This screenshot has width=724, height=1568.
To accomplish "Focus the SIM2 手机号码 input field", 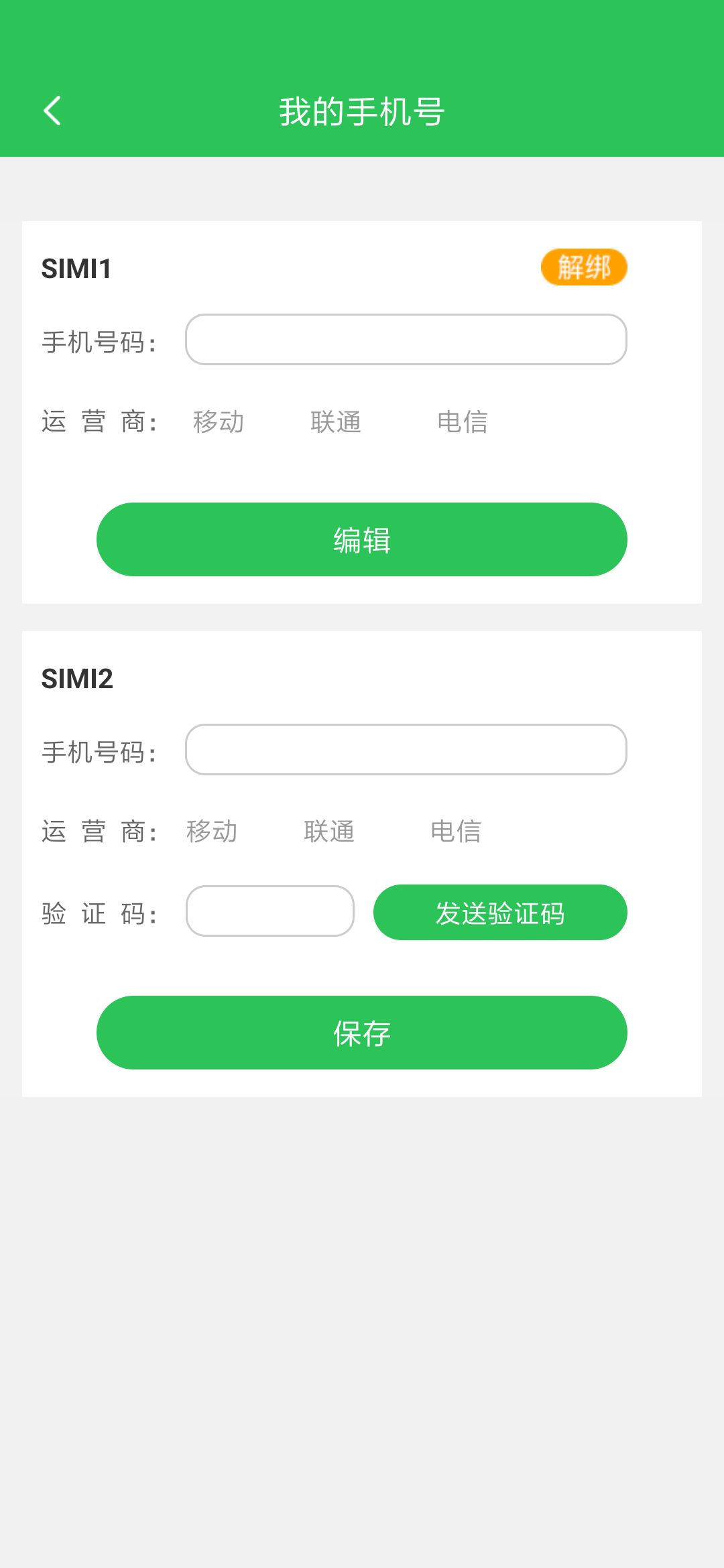I will click(x=406, y=750).
